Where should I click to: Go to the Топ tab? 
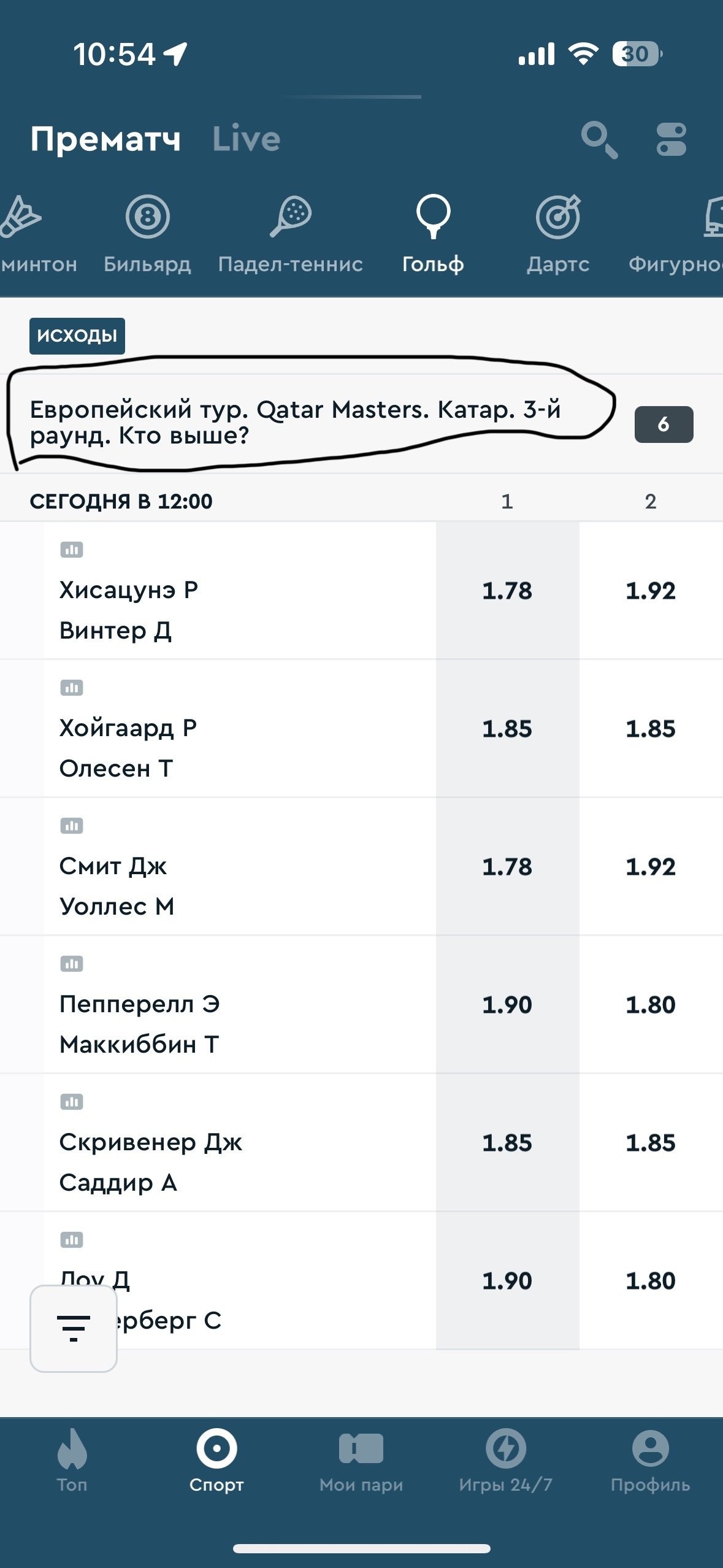(72, 1460)
